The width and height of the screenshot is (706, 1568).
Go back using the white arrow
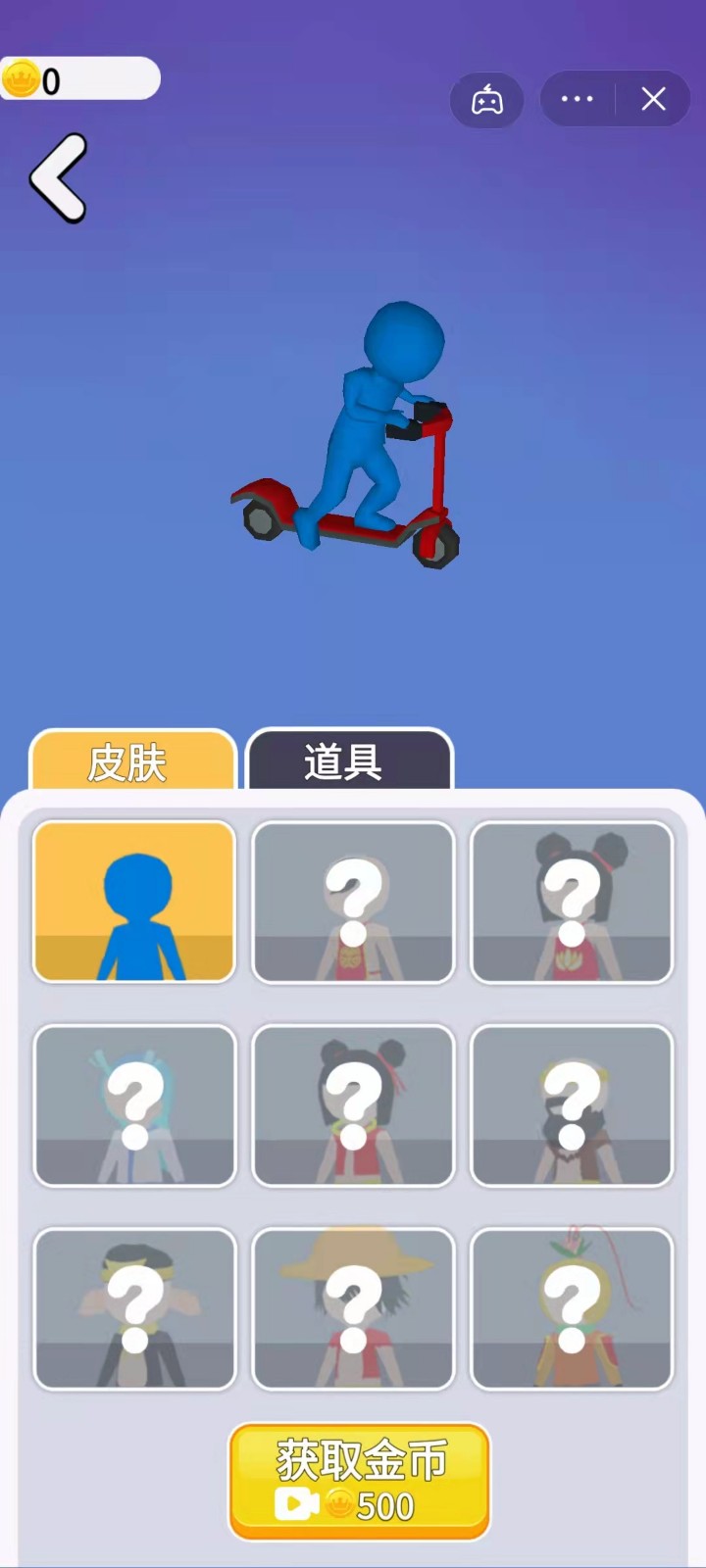pos(59,178)
